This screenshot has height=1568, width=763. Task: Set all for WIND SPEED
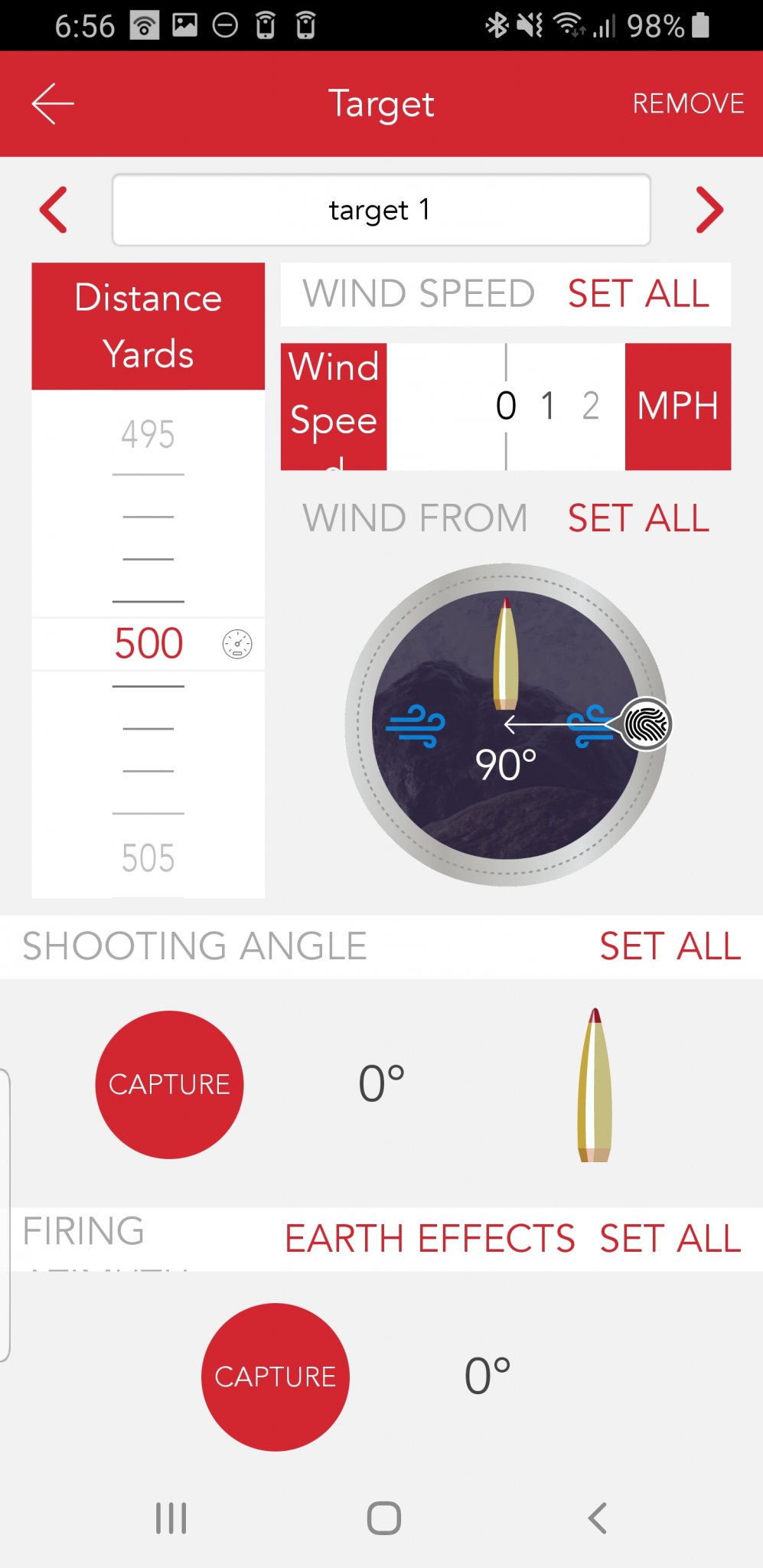click(638, 295)
